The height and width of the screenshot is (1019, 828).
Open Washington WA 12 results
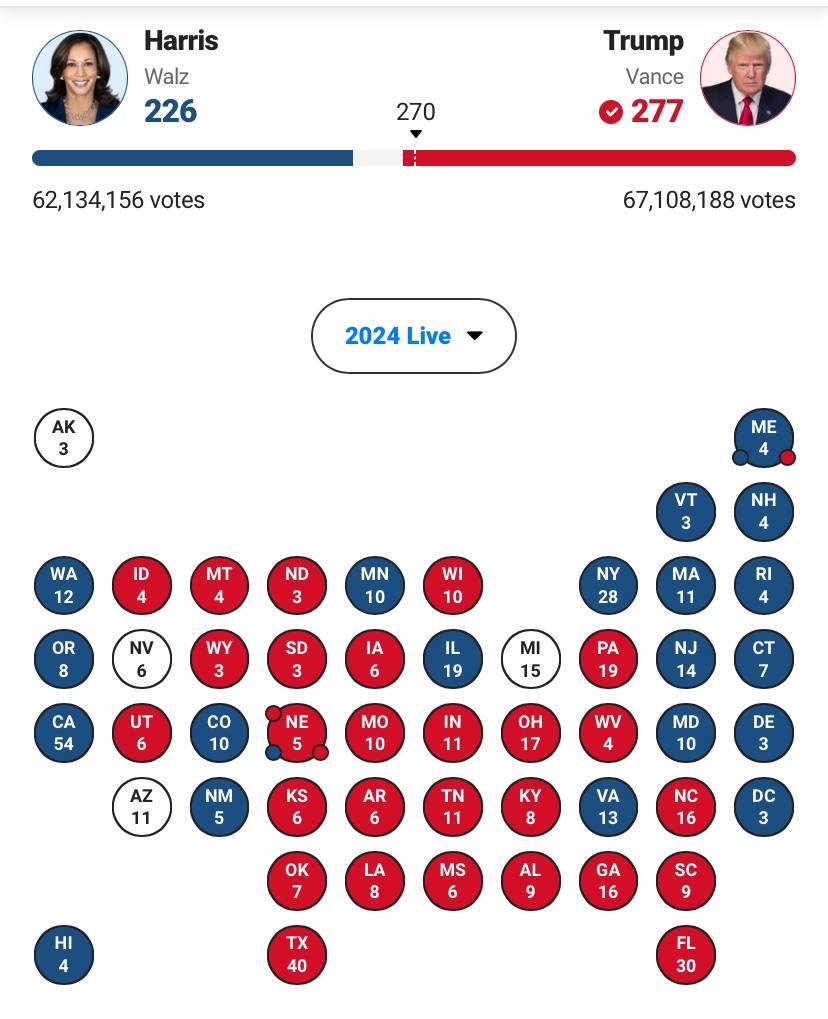[64, 585]
